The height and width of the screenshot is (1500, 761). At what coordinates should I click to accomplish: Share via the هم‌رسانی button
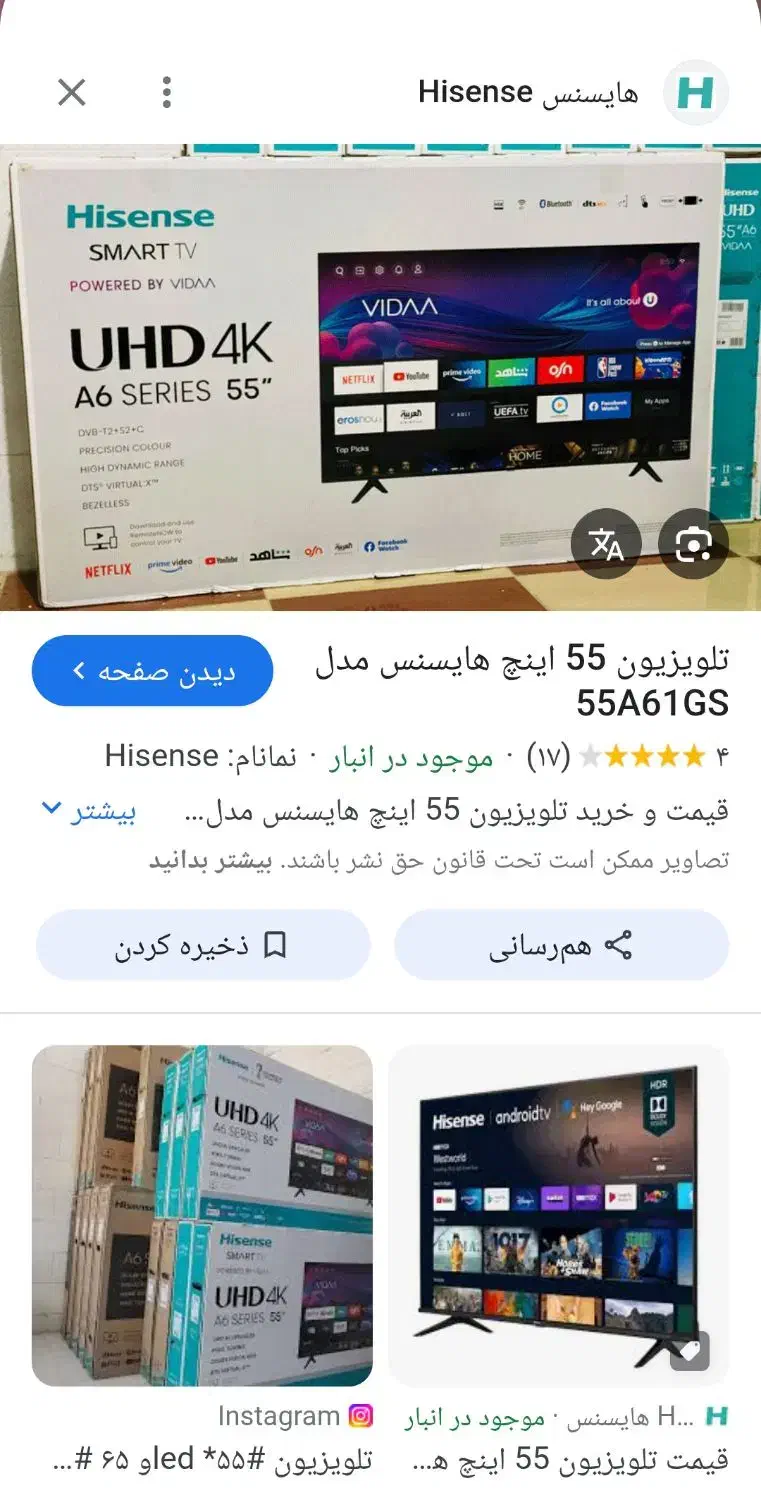(561, 945)
